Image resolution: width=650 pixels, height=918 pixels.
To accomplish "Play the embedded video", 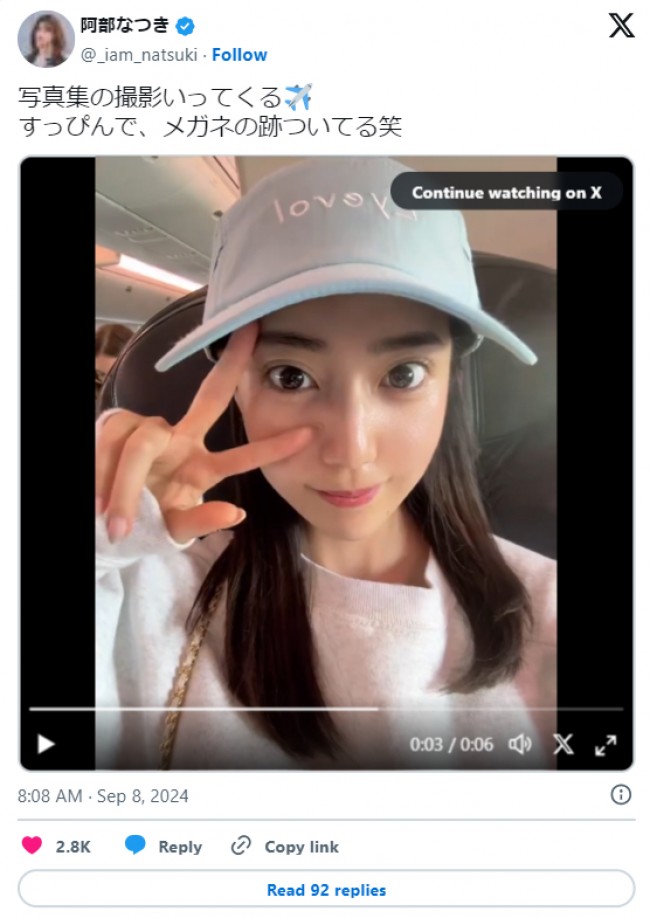I will click(x=46, y=744).
